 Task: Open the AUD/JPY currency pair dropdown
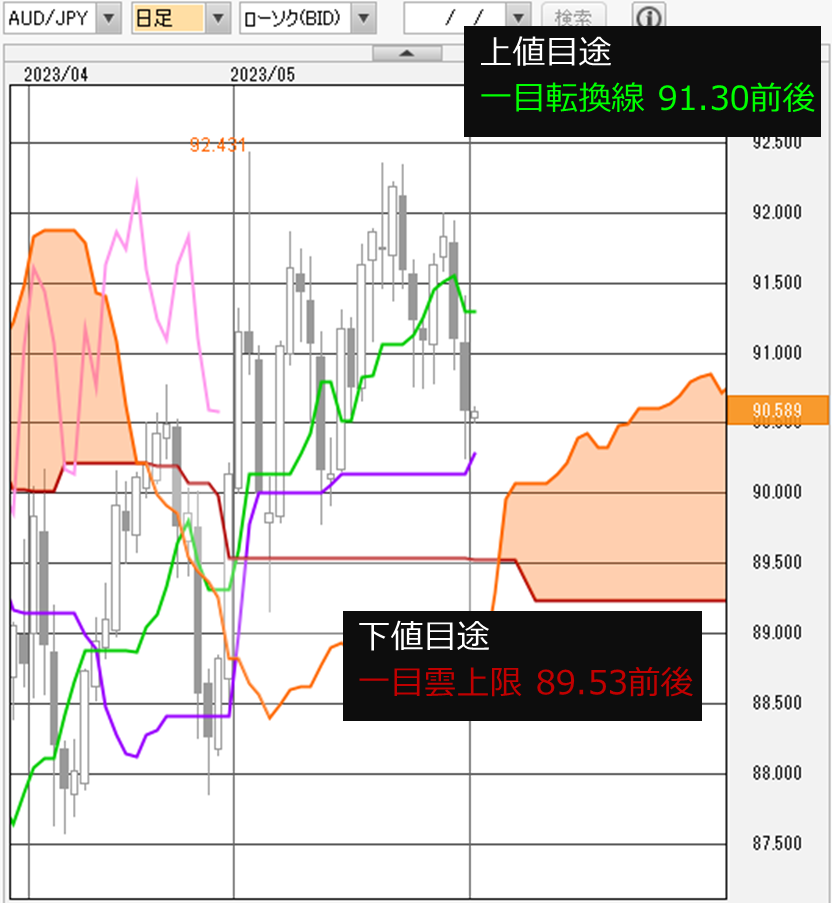(x=110, y=17)
